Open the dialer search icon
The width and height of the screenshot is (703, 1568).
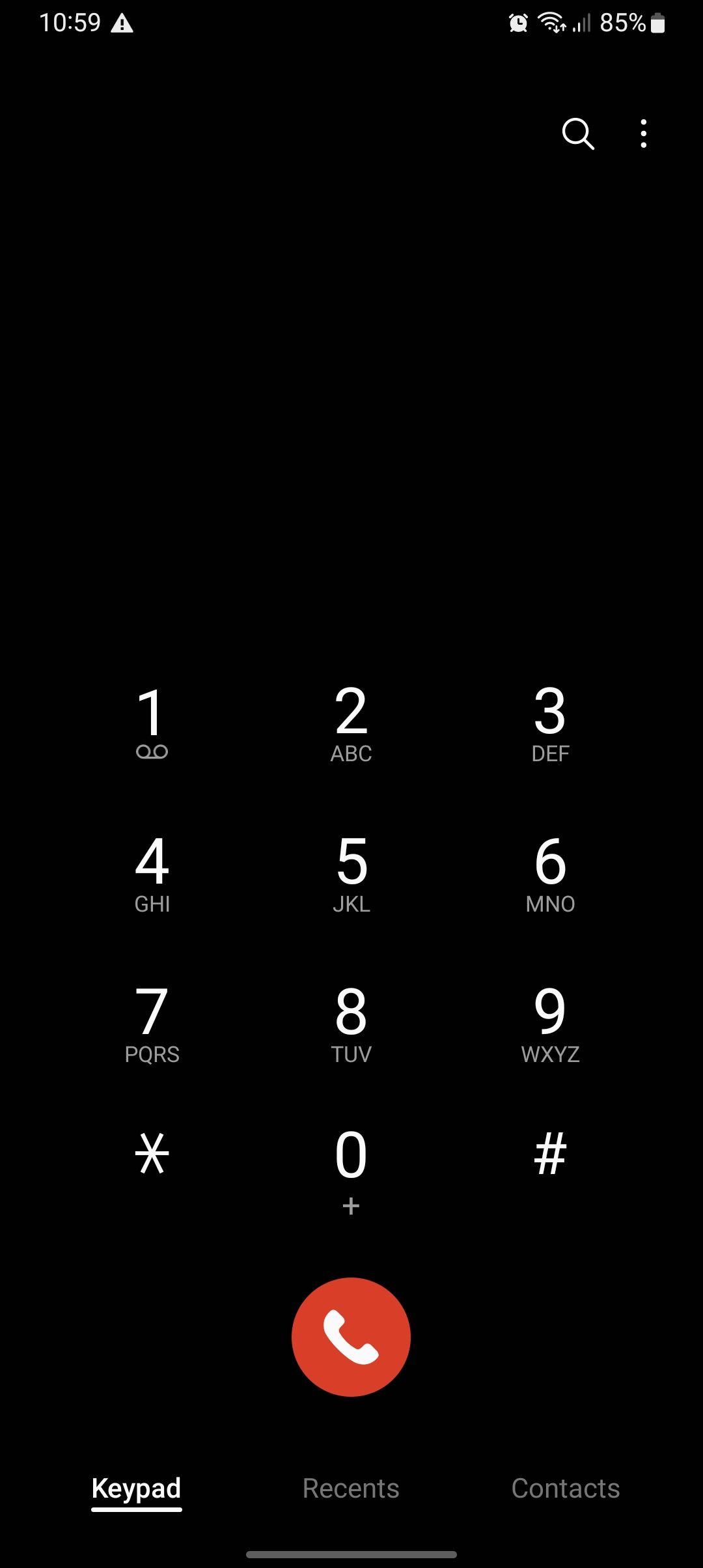pyautogui.click(x=579, y=133)
